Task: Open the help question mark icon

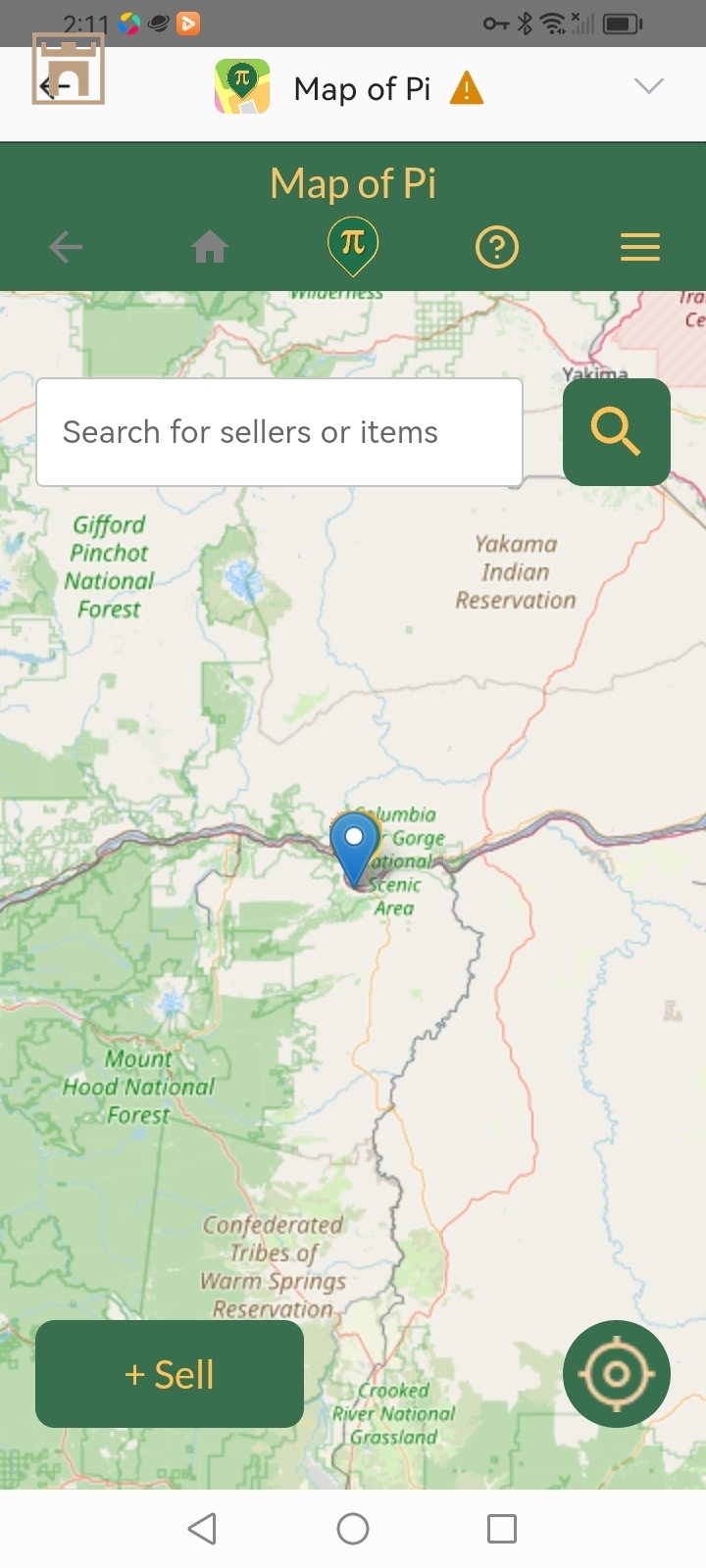Action: 497,247
